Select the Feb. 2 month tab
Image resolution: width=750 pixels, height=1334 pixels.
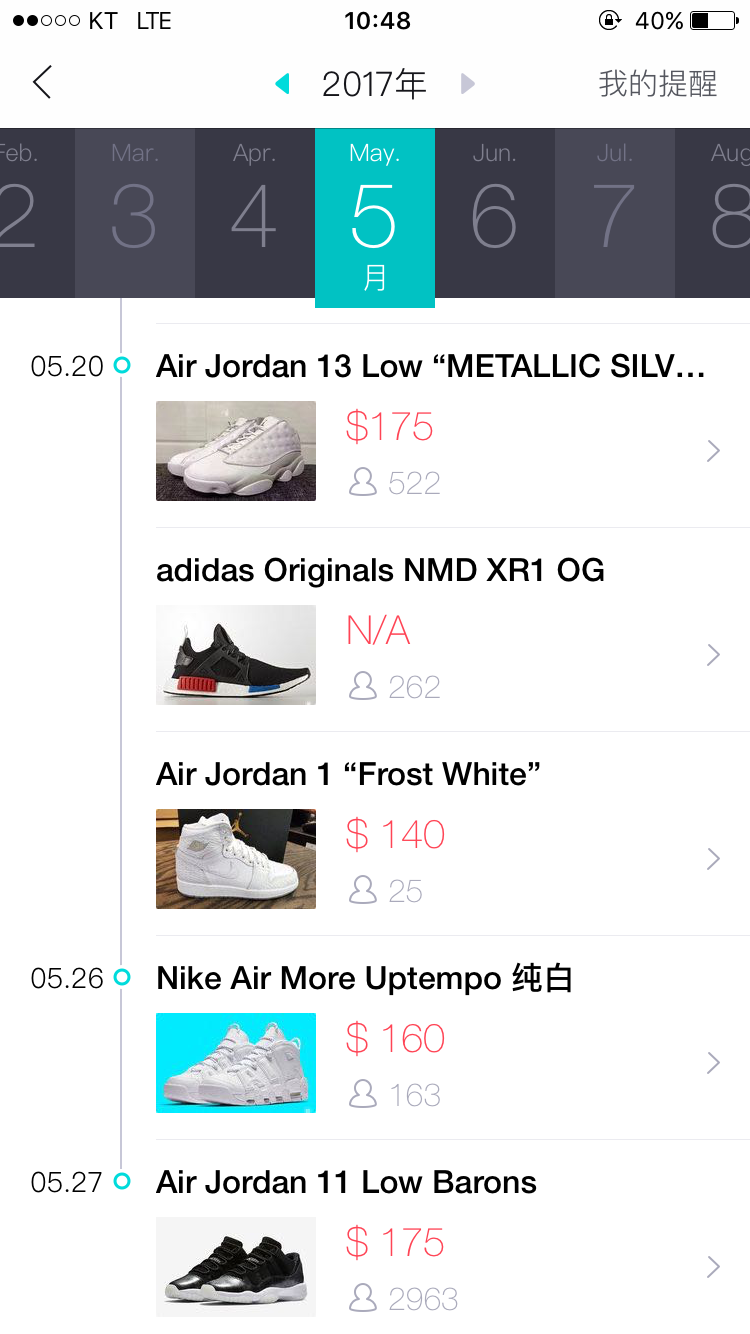pyautogui.click(x=30, y=212)
